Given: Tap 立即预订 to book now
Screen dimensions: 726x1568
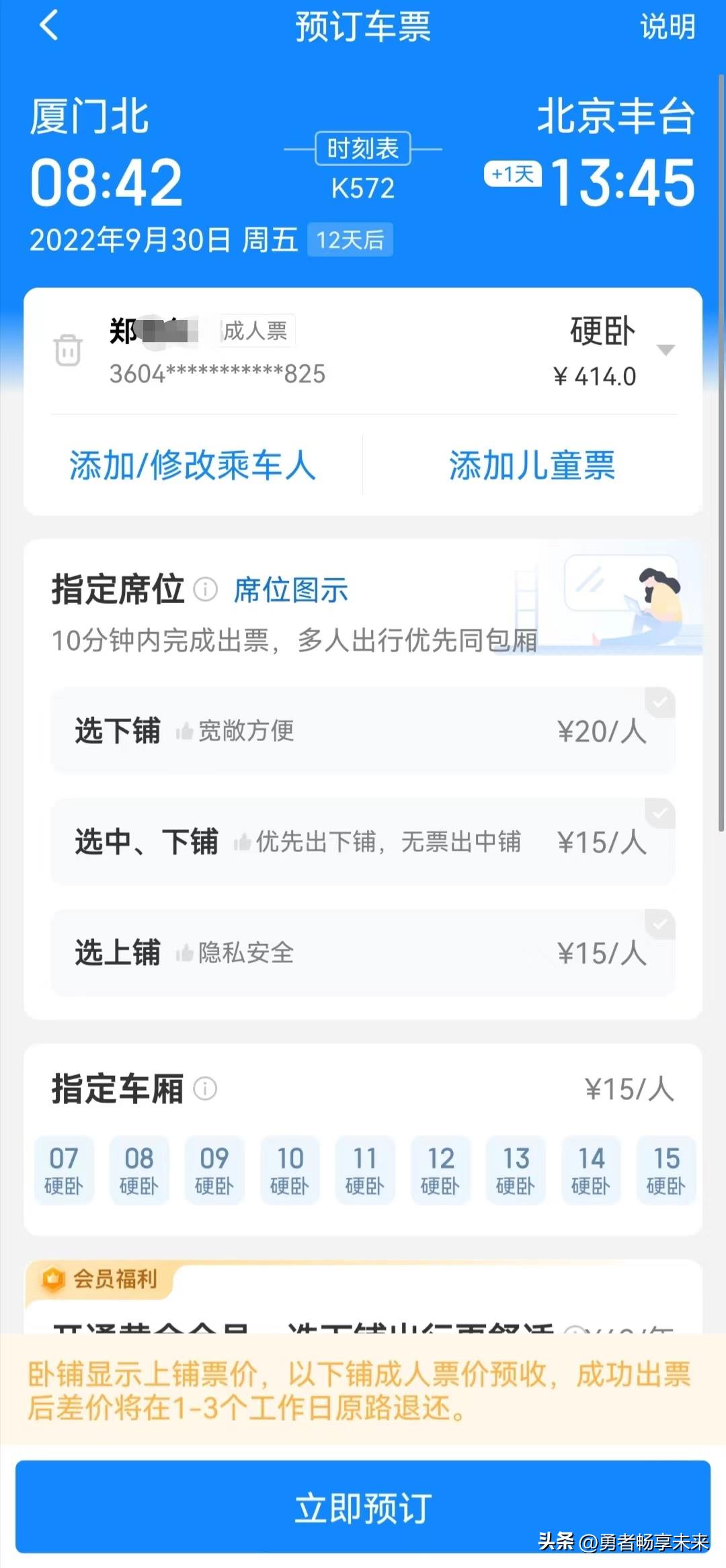Looking at the screenshot, I should pyautogui.click(x=363, y=1507).
